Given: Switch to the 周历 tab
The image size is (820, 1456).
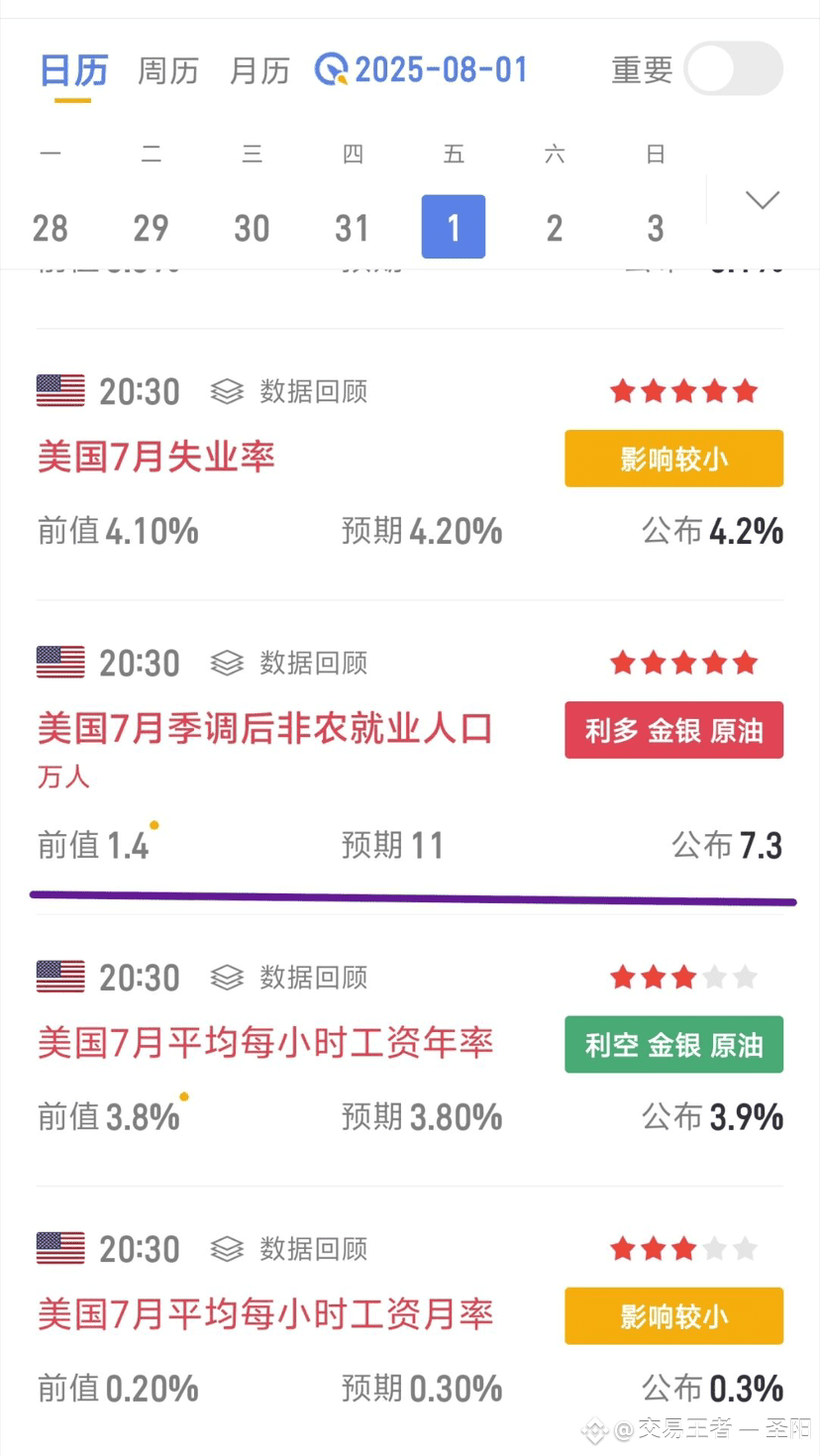Looking at the screenshot, I should click(x=167, y=70).
